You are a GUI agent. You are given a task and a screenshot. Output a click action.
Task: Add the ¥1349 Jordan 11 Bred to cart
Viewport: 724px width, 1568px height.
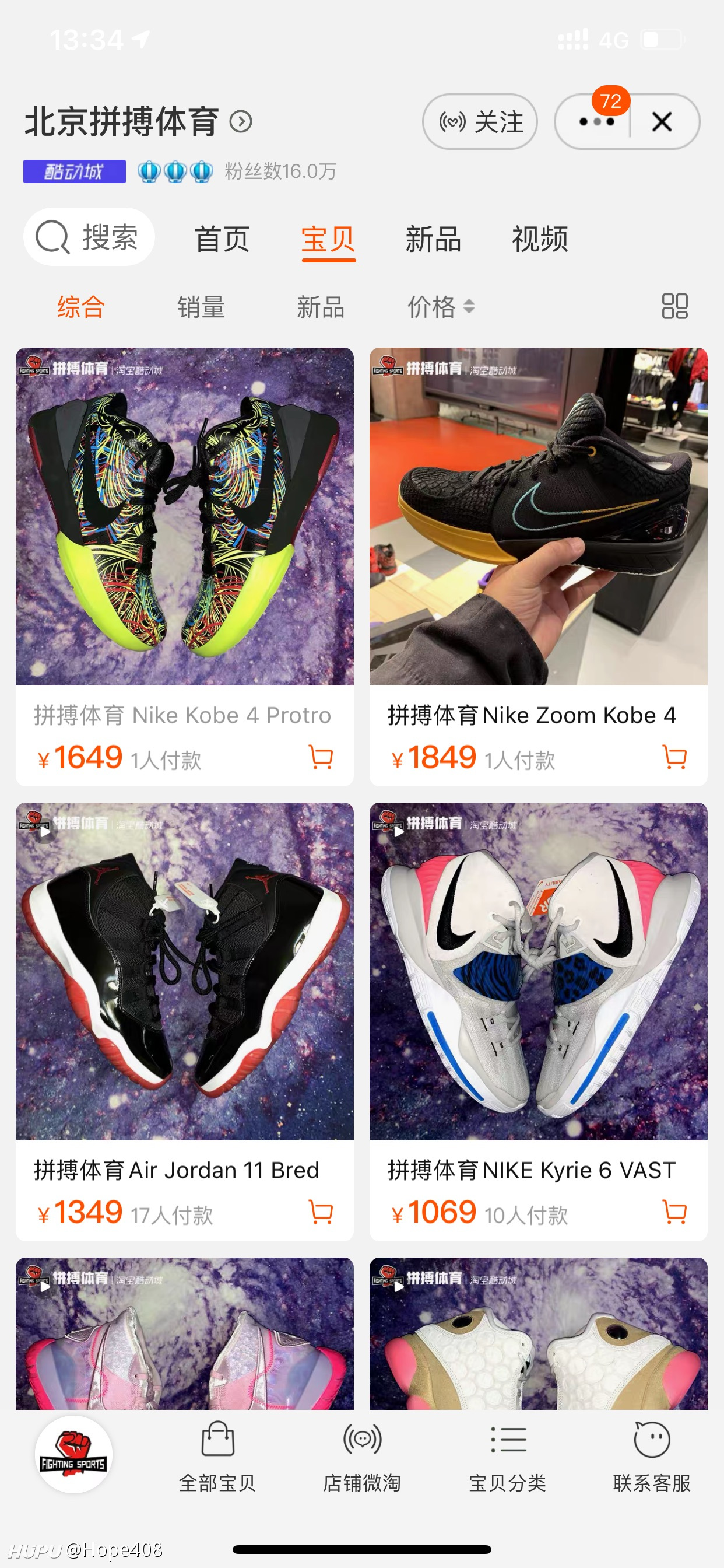point(321,1213)
